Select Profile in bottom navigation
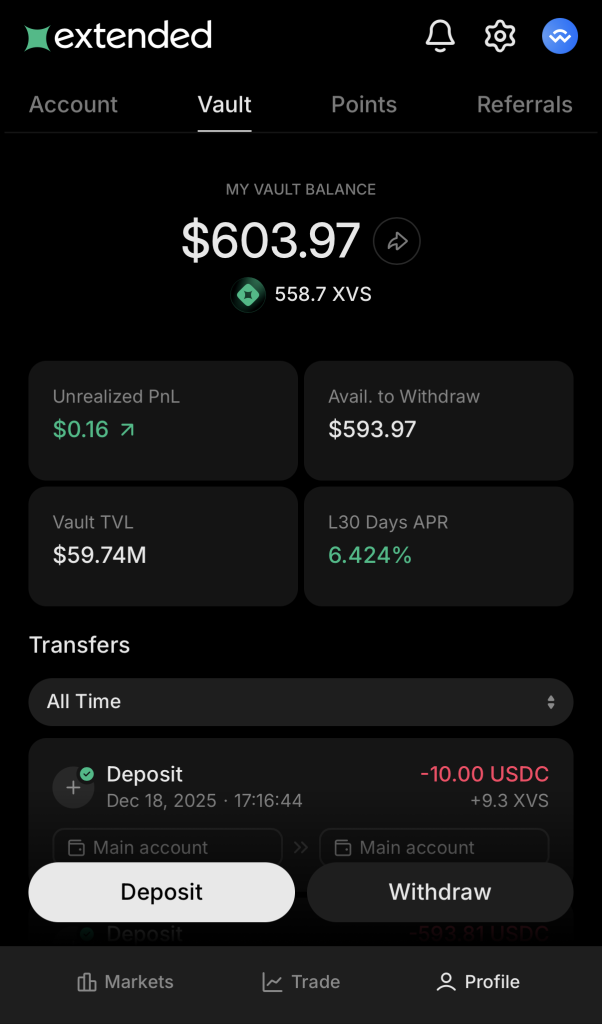 click(x=478, y=982)
